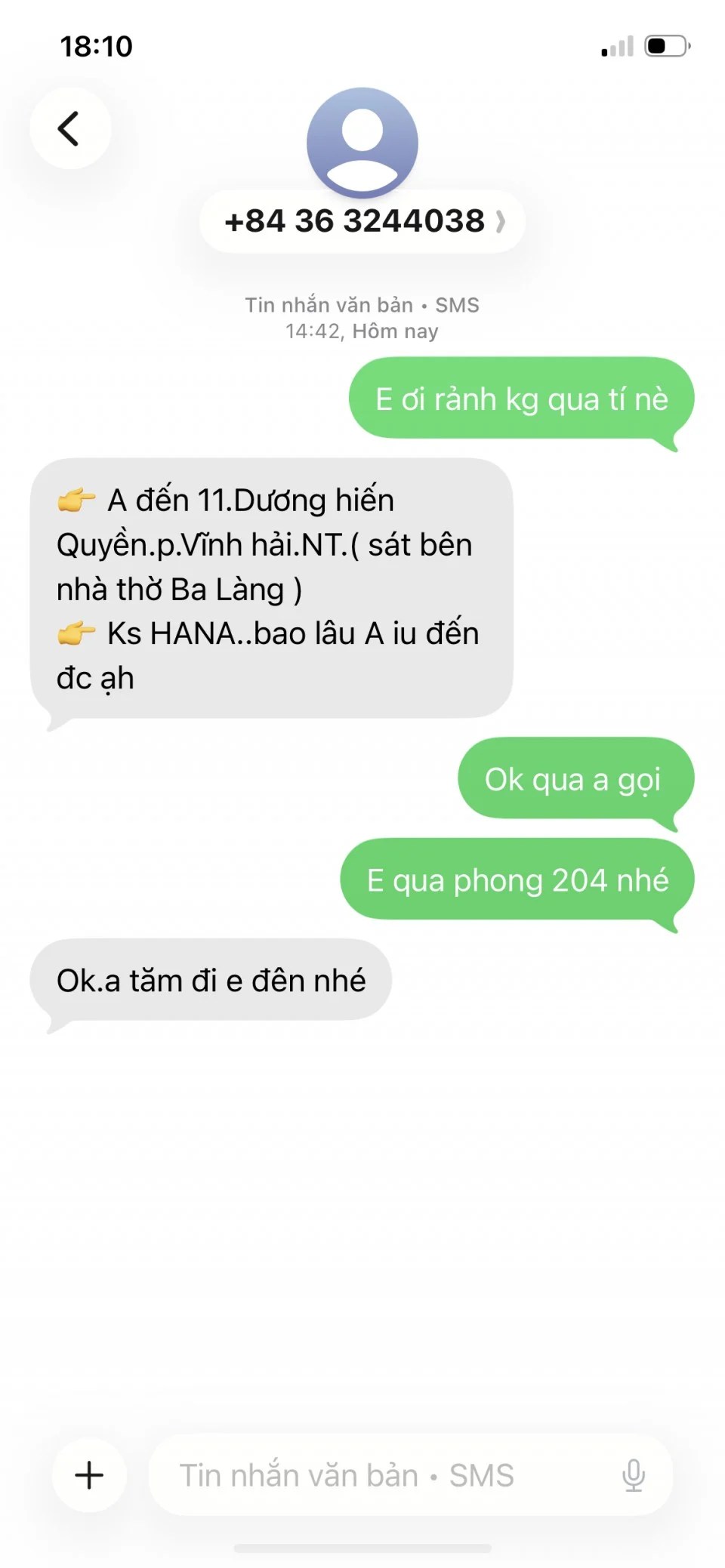Open contact details for +84 36 3244038
The width and height of the screenshot is (725, 1568).
[362, 221]
